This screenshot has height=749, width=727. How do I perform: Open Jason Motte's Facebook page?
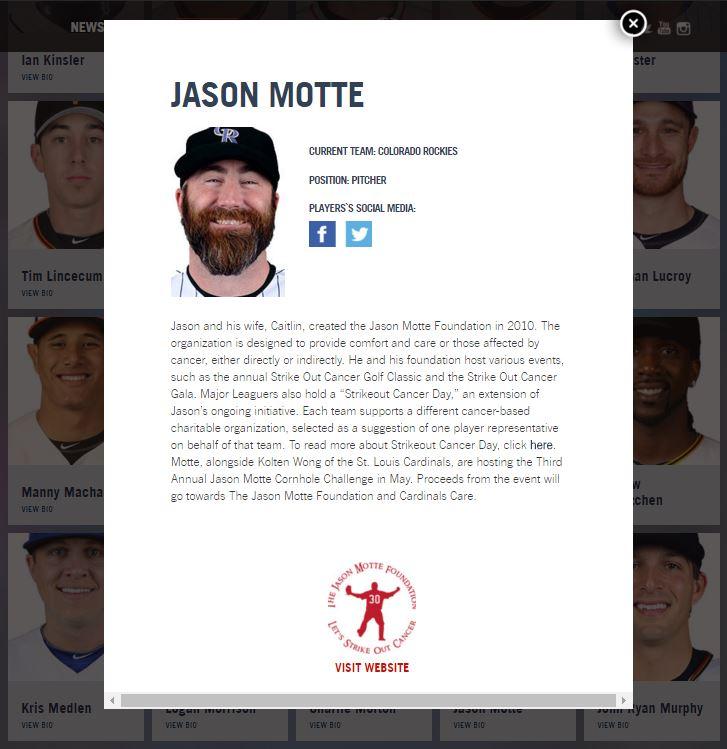point(322,234)
